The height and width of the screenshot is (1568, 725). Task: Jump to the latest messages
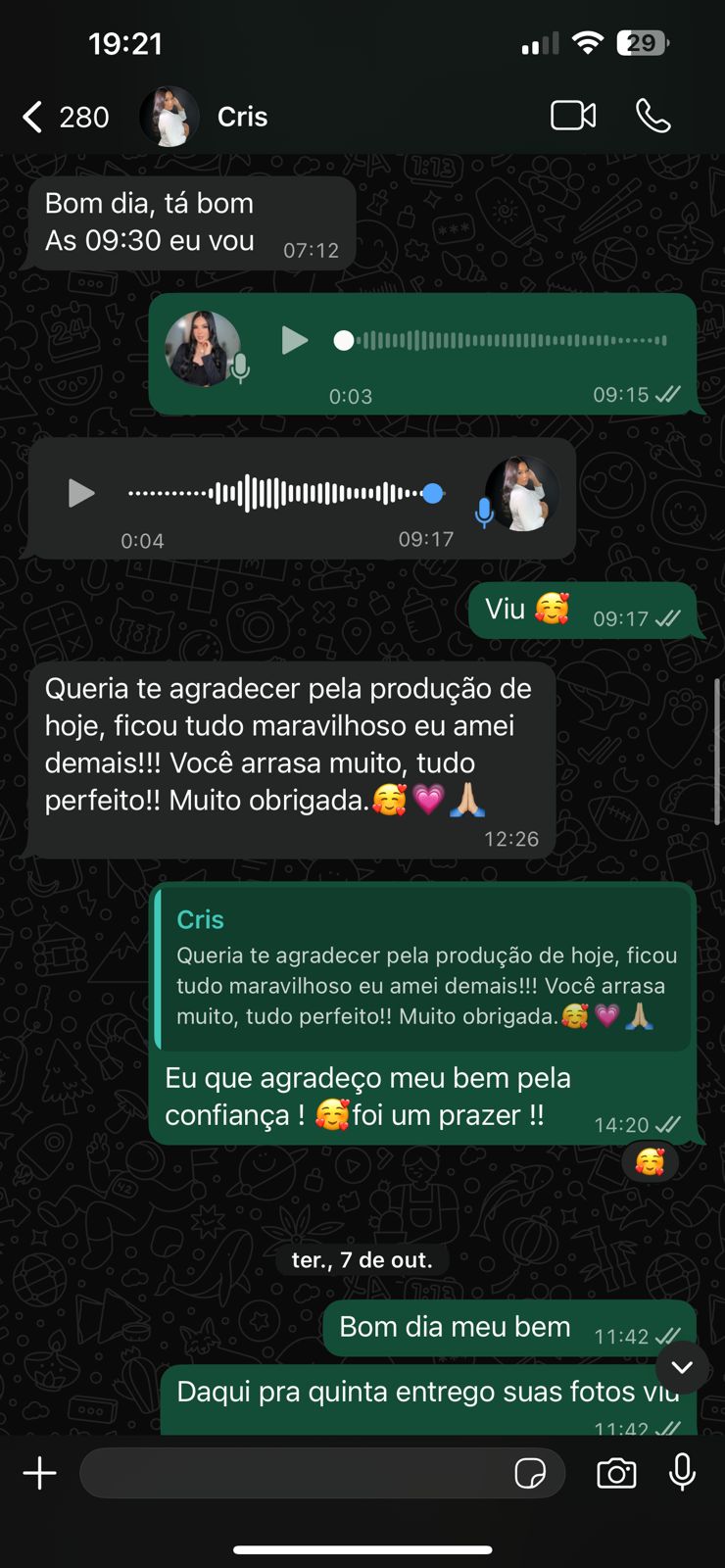[682, 1367]
